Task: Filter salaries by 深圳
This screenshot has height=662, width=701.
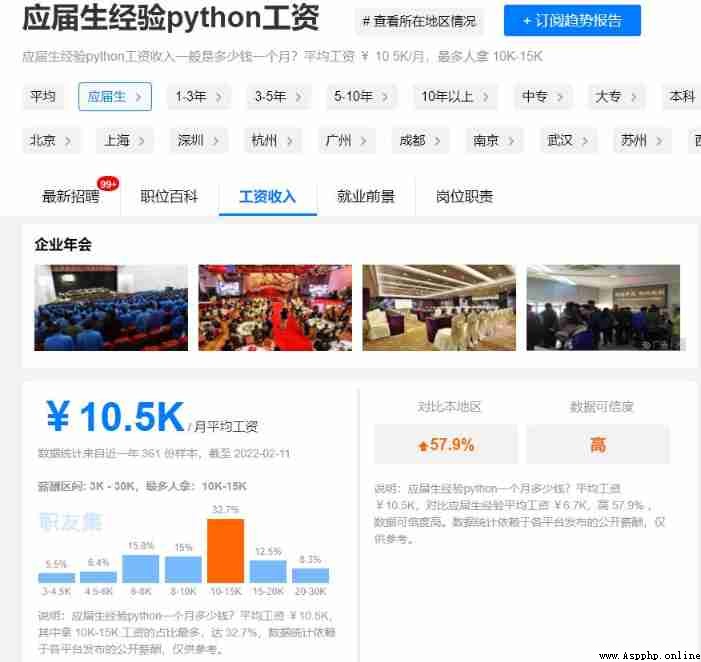Action: (198, 141)
